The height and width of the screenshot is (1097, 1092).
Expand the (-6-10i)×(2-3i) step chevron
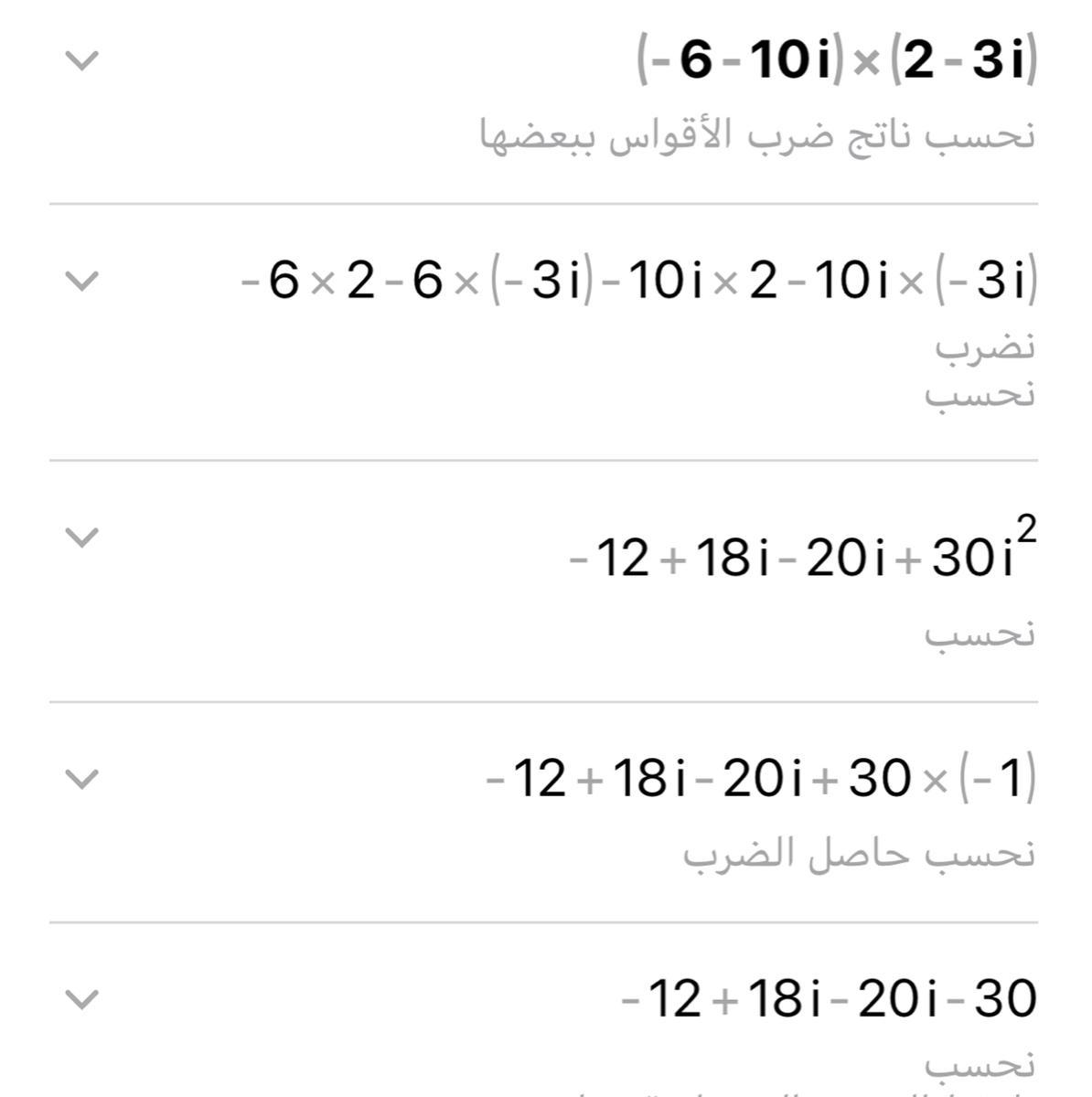pyautogui.click(x=82, y=62)
